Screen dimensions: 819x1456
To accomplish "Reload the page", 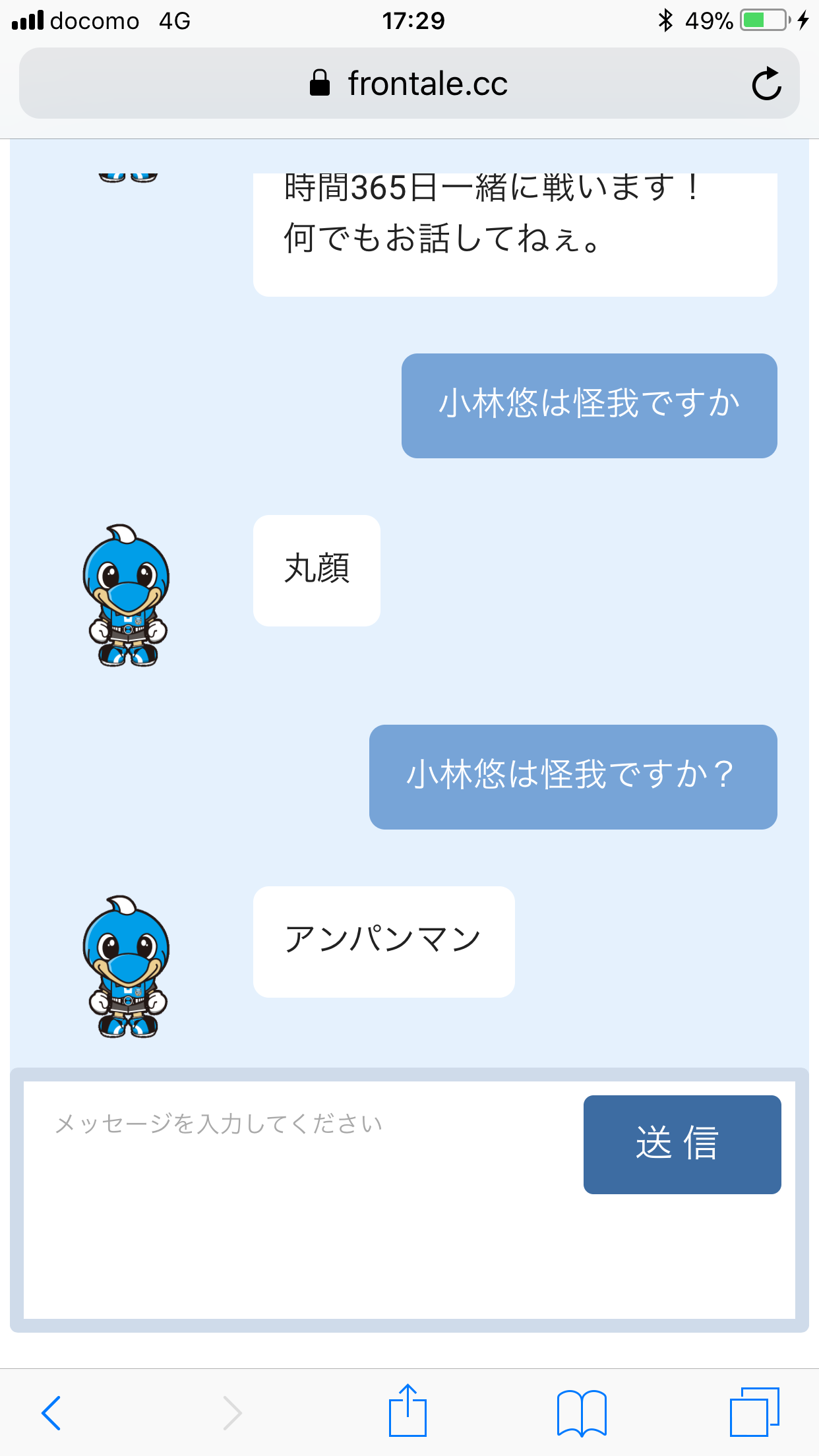I will click(766, 84).
